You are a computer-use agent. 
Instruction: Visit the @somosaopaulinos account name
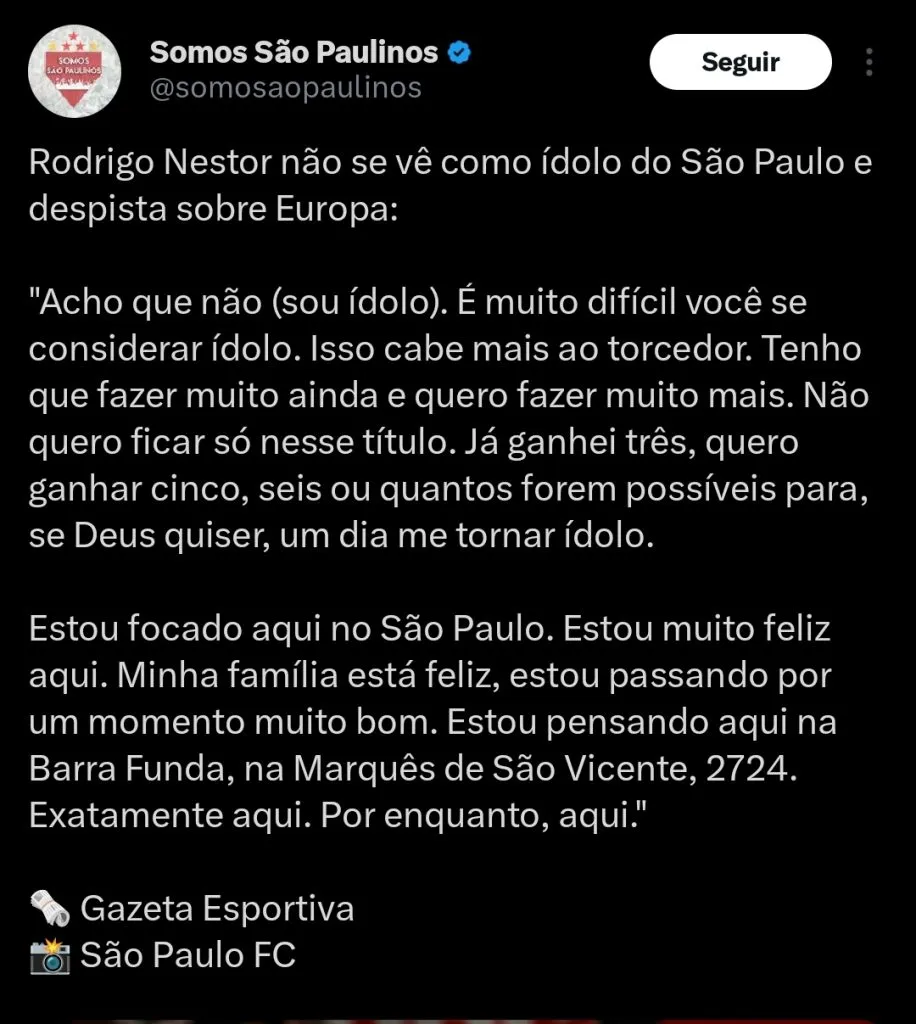pyautogui.click(x=285, y=88)
